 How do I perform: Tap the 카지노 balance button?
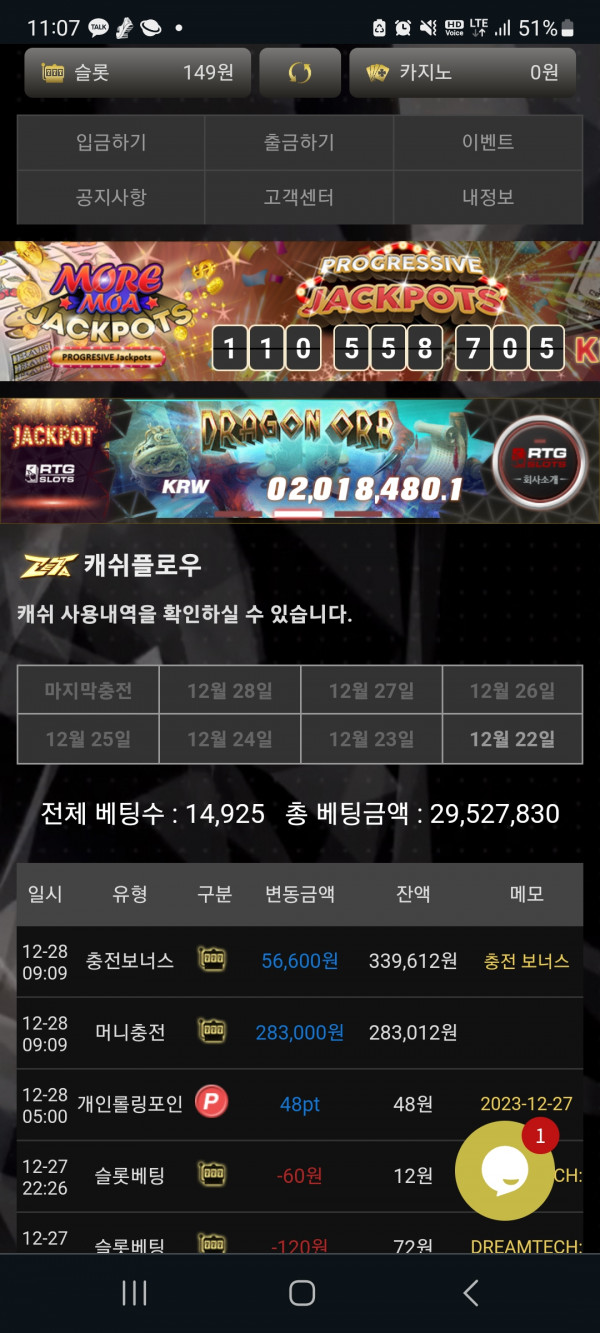[x=462, y=72]
